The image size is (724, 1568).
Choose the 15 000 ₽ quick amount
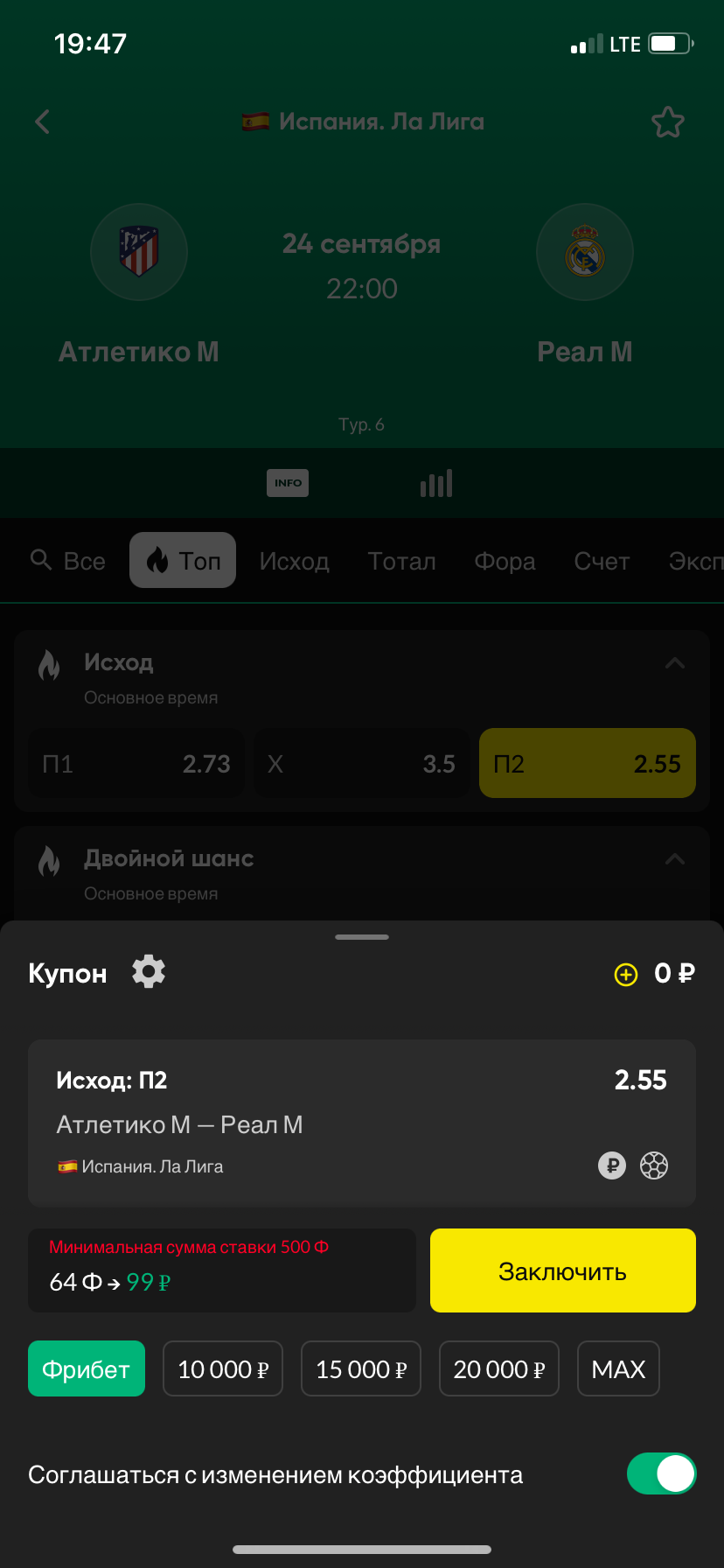(x=361, y=1368)
